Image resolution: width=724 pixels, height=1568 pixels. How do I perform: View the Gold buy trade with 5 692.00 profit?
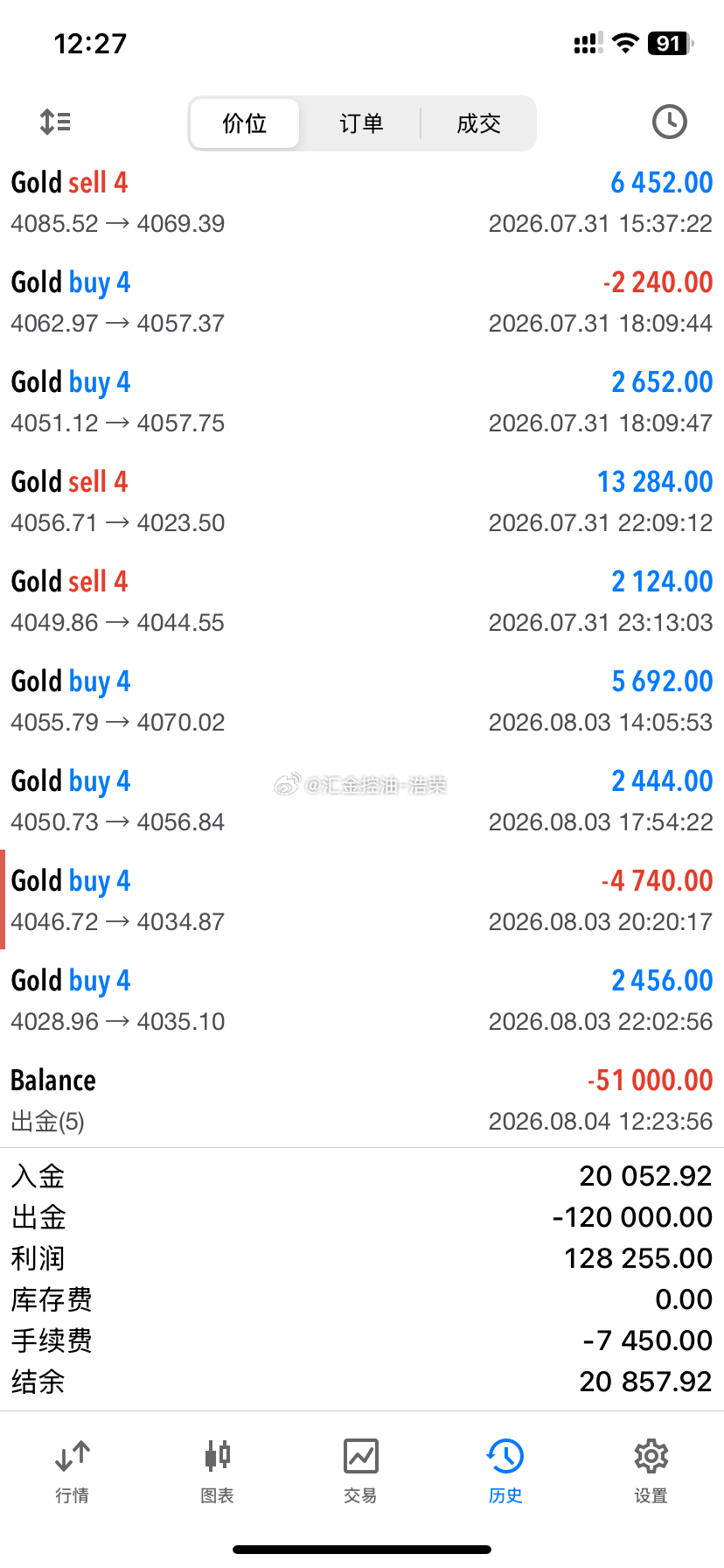(362, 701)
